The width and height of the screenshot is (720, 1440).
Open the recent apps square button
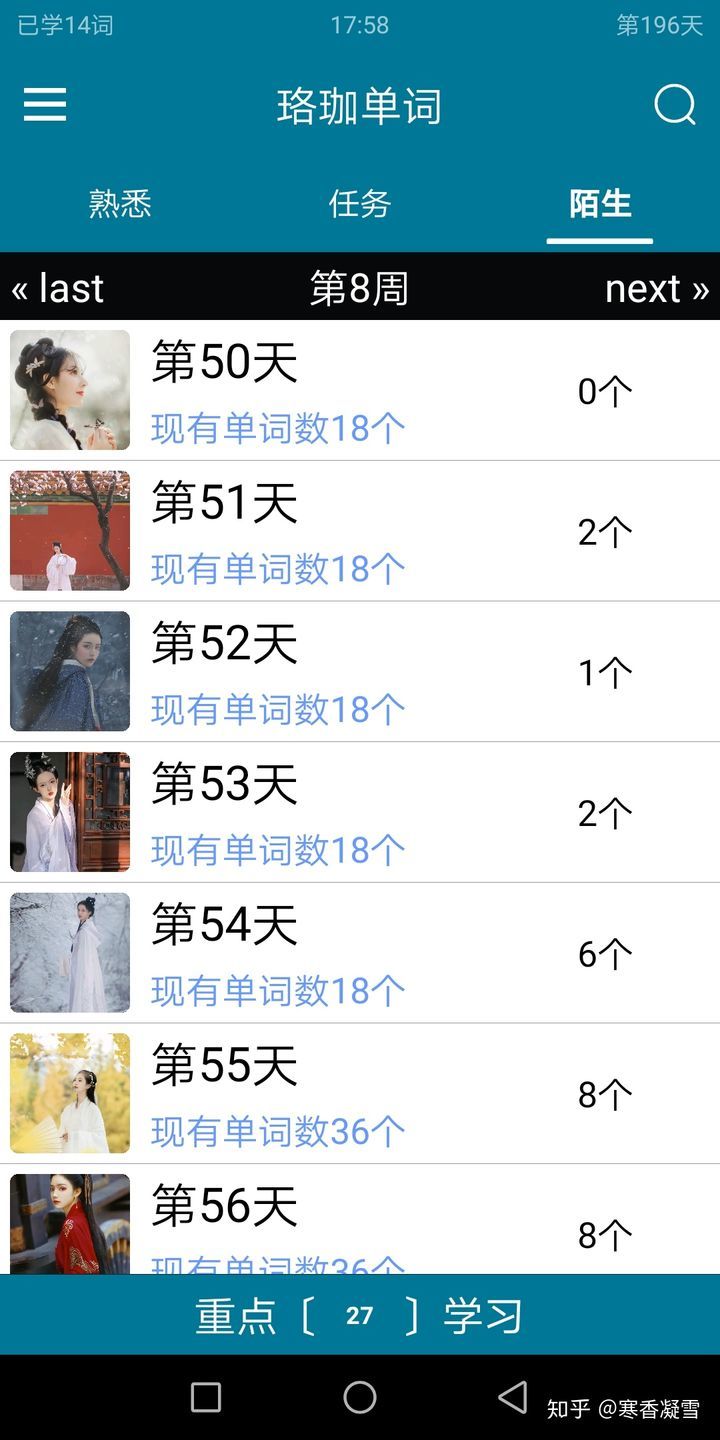tap(206, 1397)
